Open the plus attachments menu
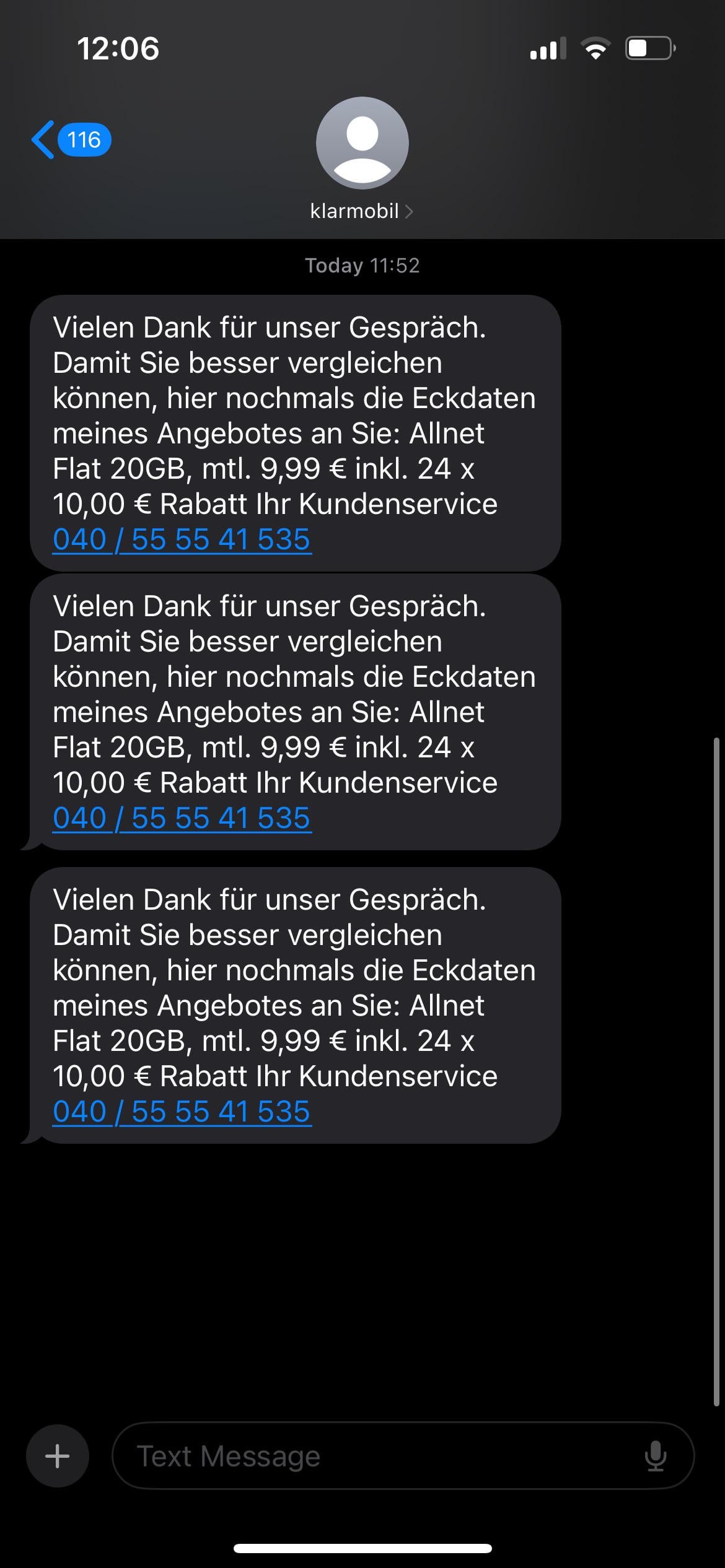The height and width of the screenshot is (1568, 725). (x=58, y=1456)
